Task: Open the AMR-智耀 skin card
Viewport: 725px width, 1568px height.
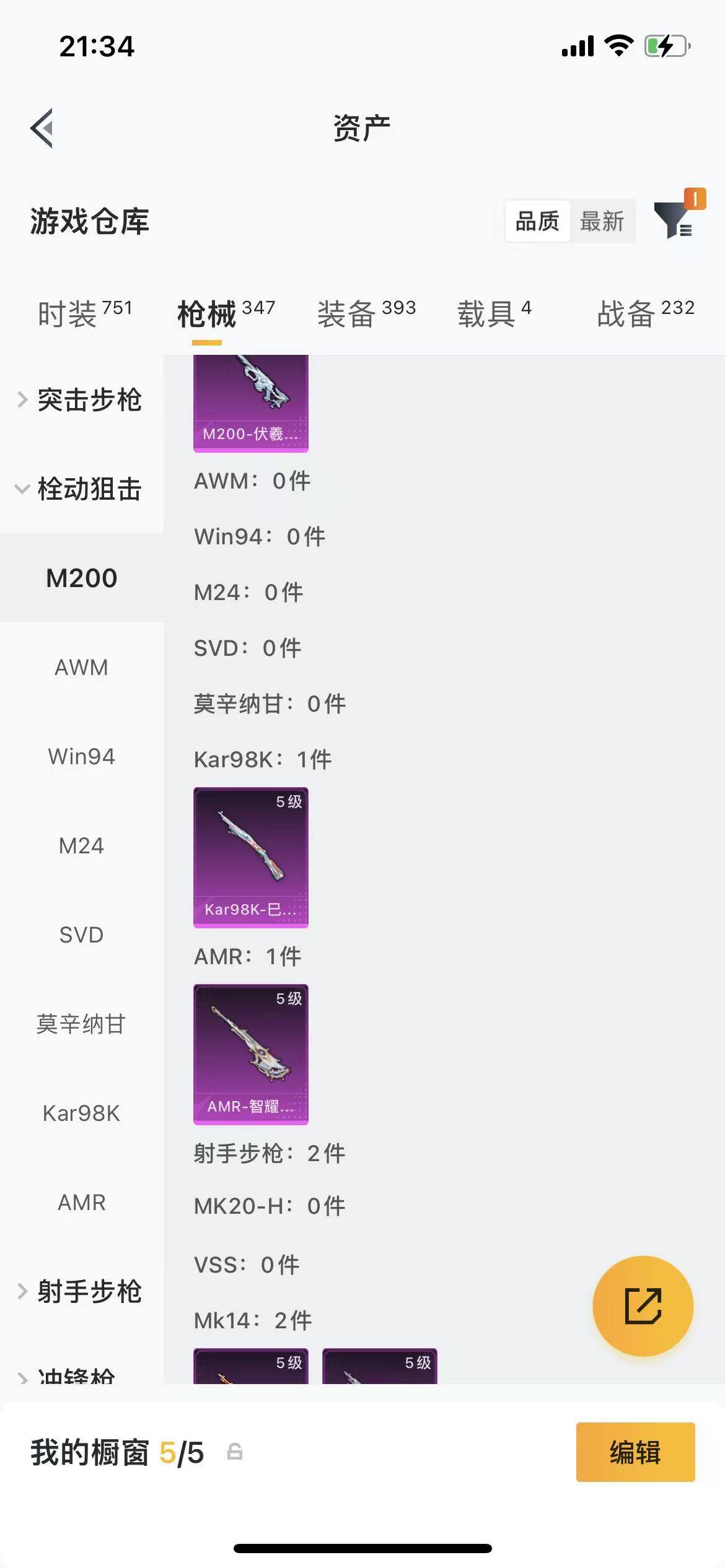Action: click(x=251, y=1055)
